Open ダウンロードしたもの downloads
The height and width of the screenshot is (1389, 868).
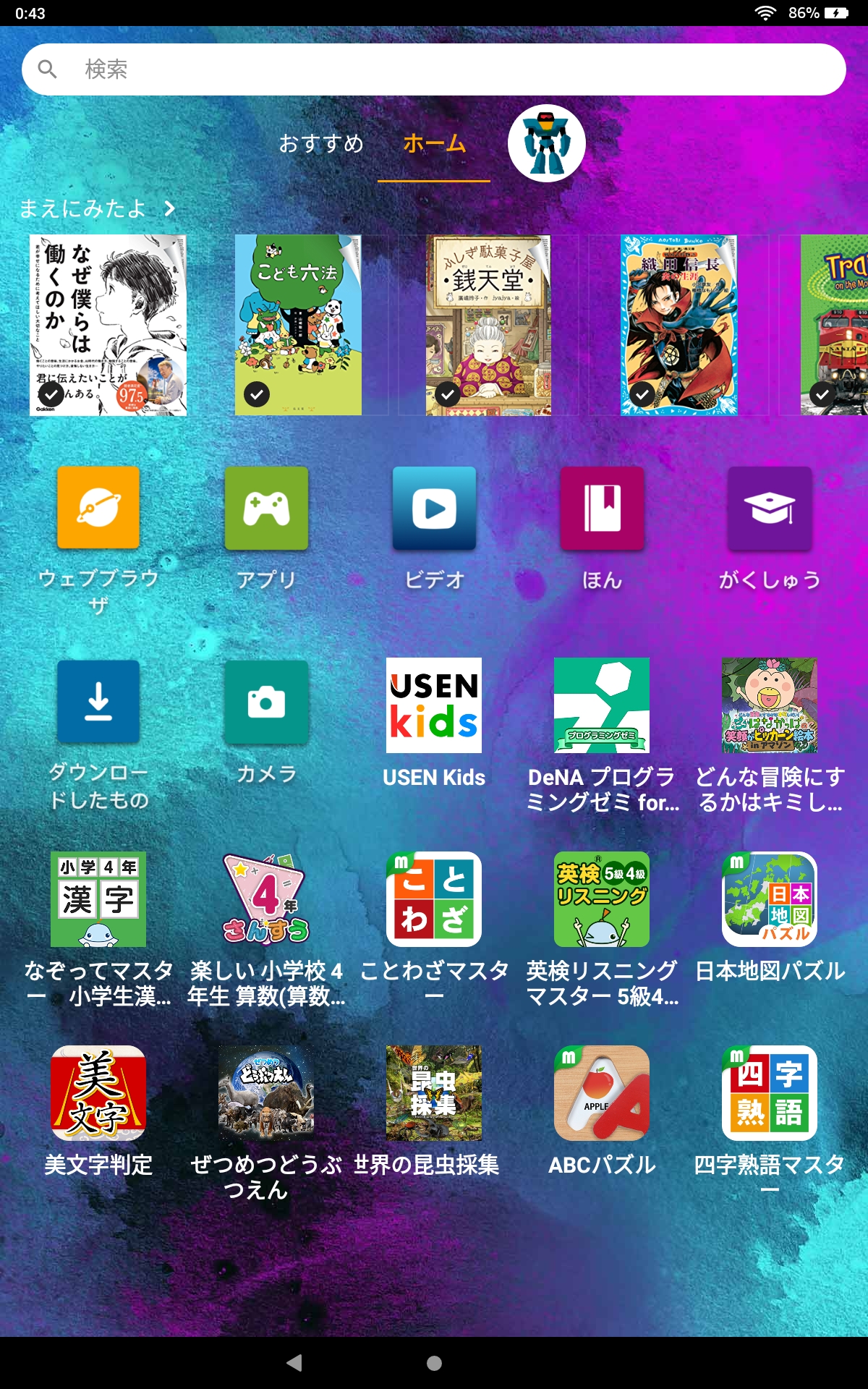pyautogui.click(x=98, y=702)
